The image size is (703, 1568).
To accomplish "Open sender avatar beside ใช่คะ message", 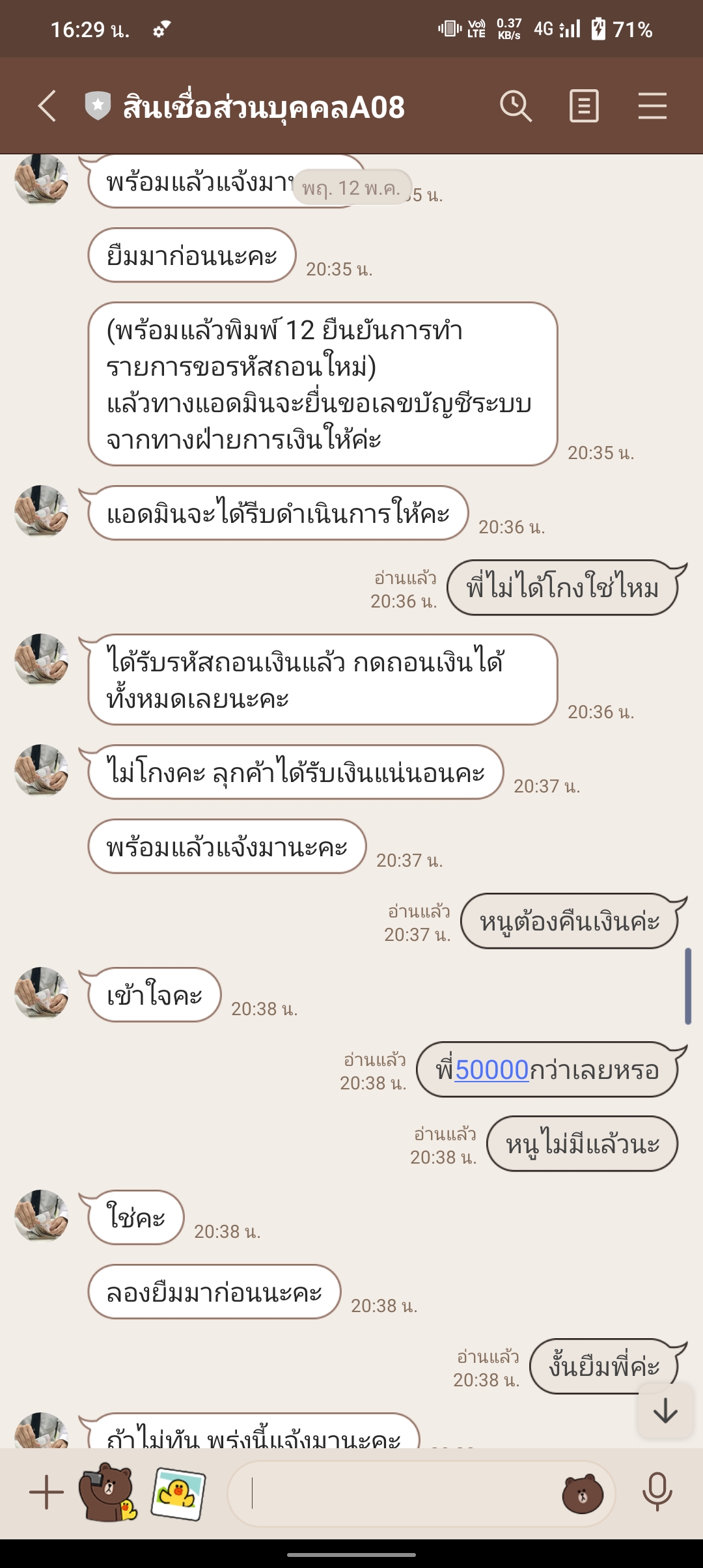I will tap(42, 1215).
